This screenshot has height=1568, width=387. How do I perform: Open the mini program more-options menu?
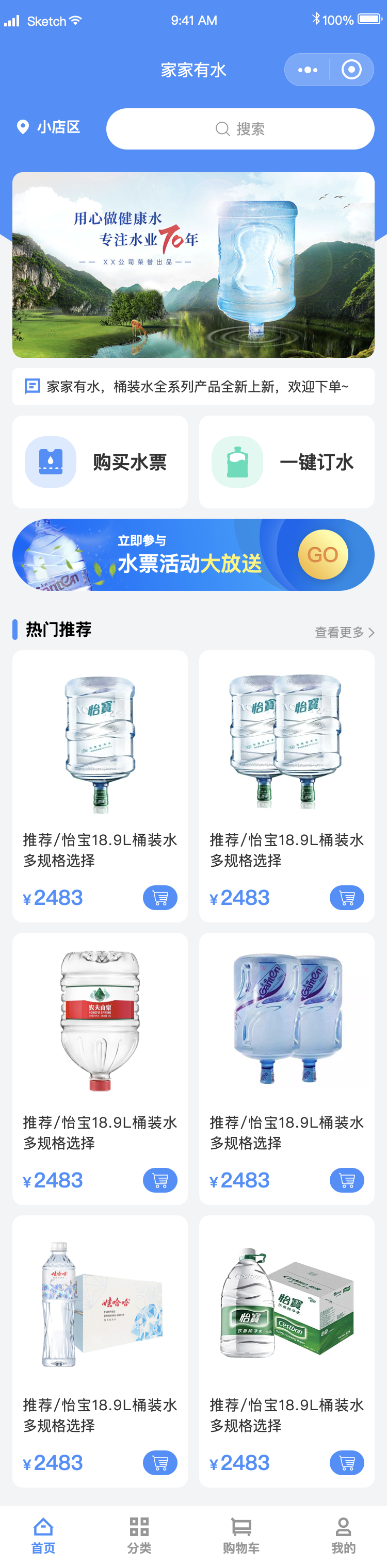pos(307,70)
